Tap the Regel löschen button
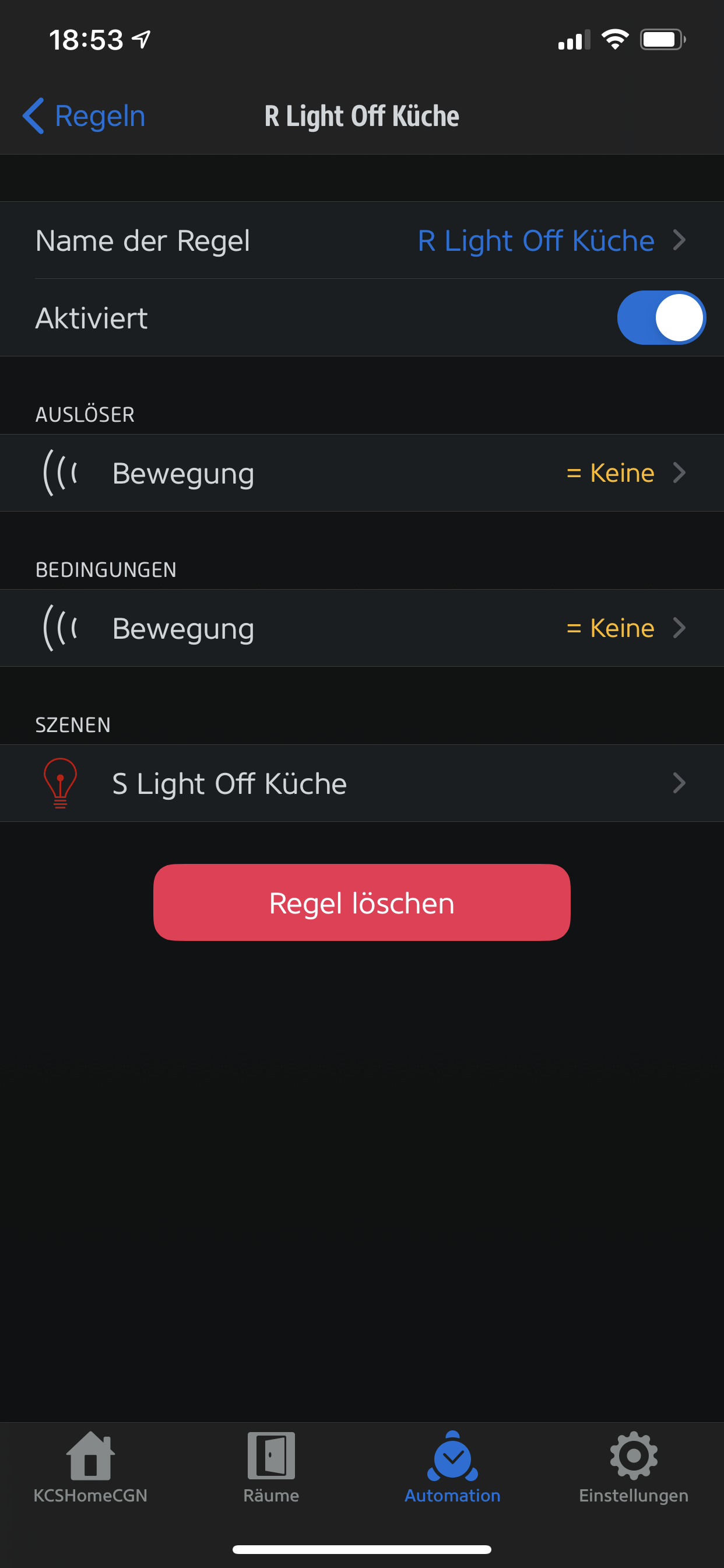Viewport: 724px width, 1568px height. (x=361, y=902)
